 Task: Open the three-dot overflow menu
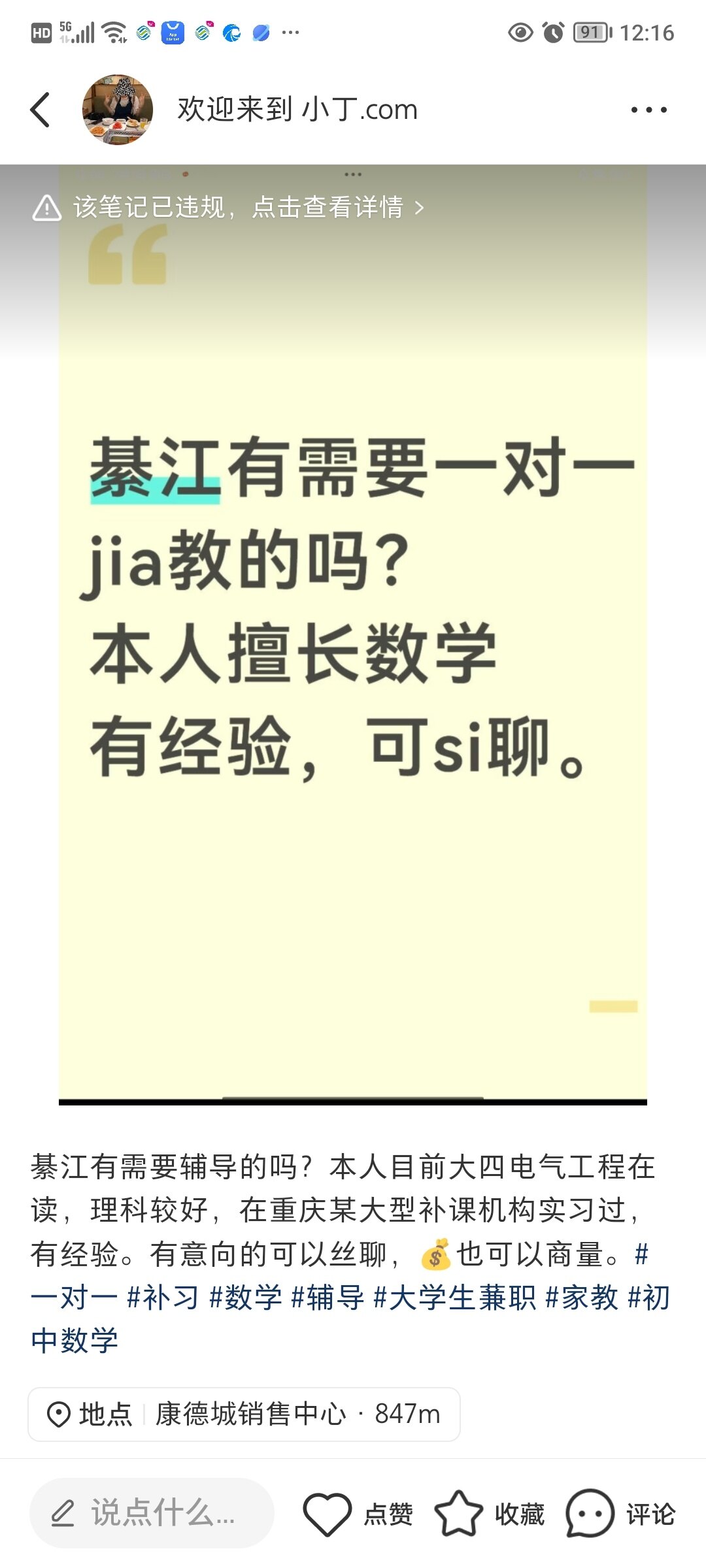point(648,110)
